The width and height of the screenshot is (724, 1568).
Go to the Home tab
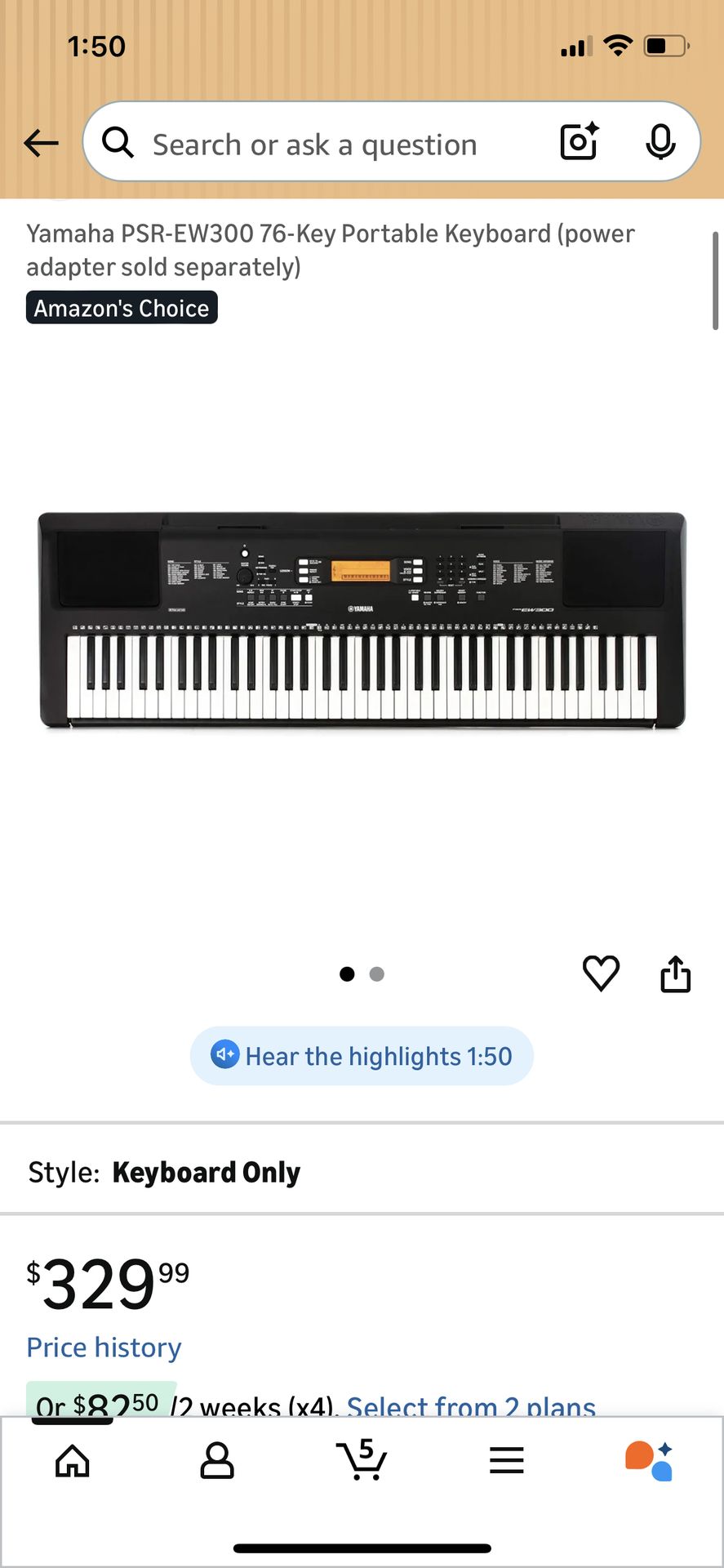pos(72,1460)
